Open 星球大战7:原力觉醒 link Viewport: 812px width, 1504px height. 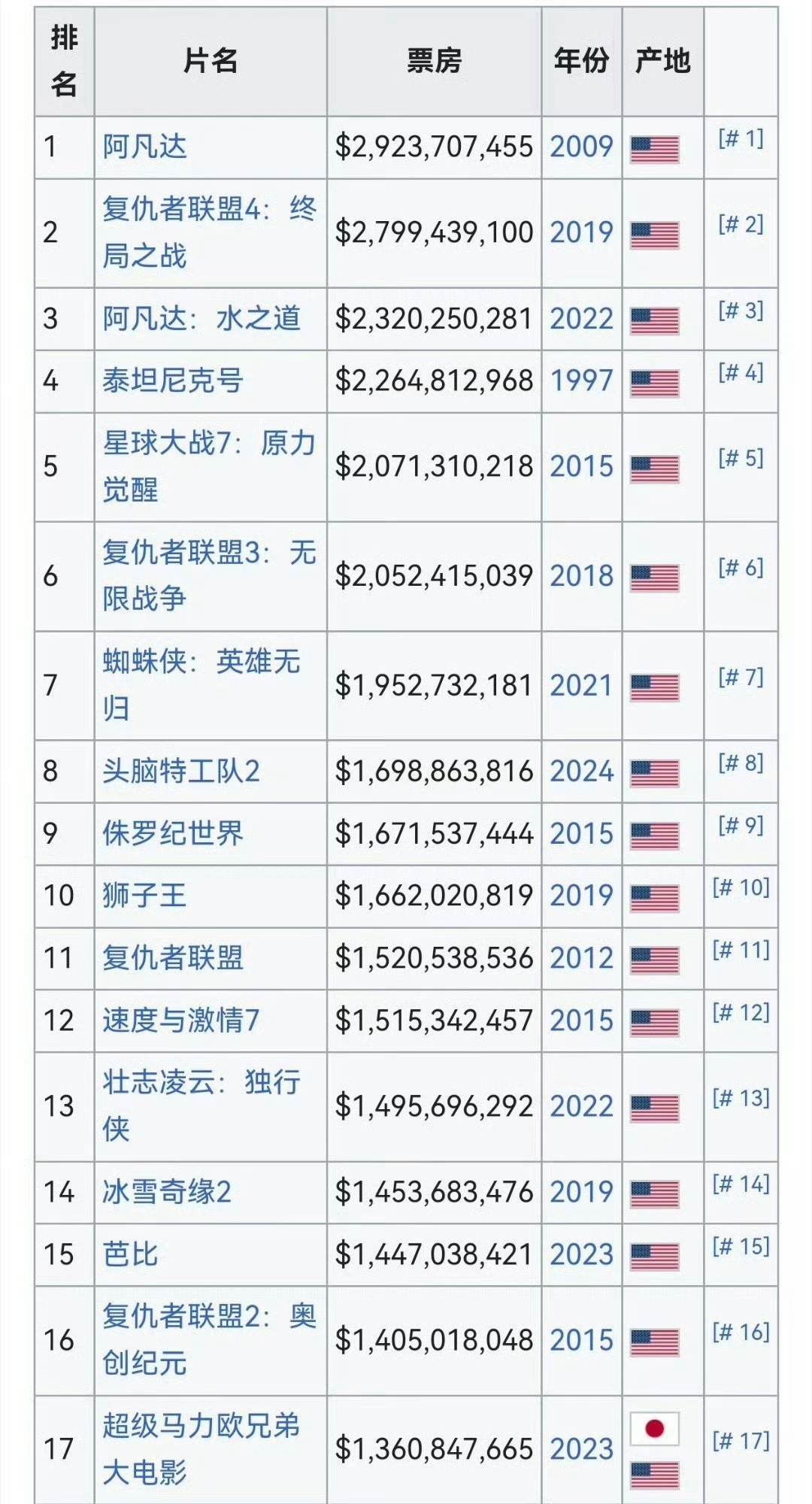[209, 466]
